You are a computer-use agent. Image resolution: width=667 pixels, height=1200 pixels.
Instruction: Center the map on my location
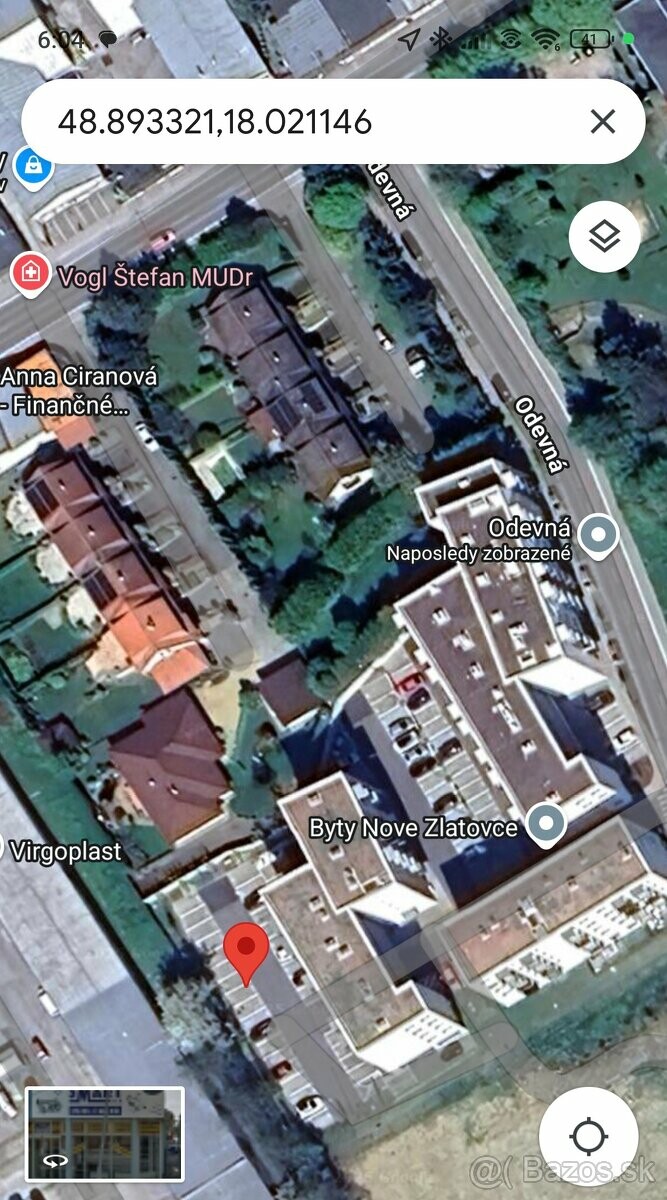588,1136
